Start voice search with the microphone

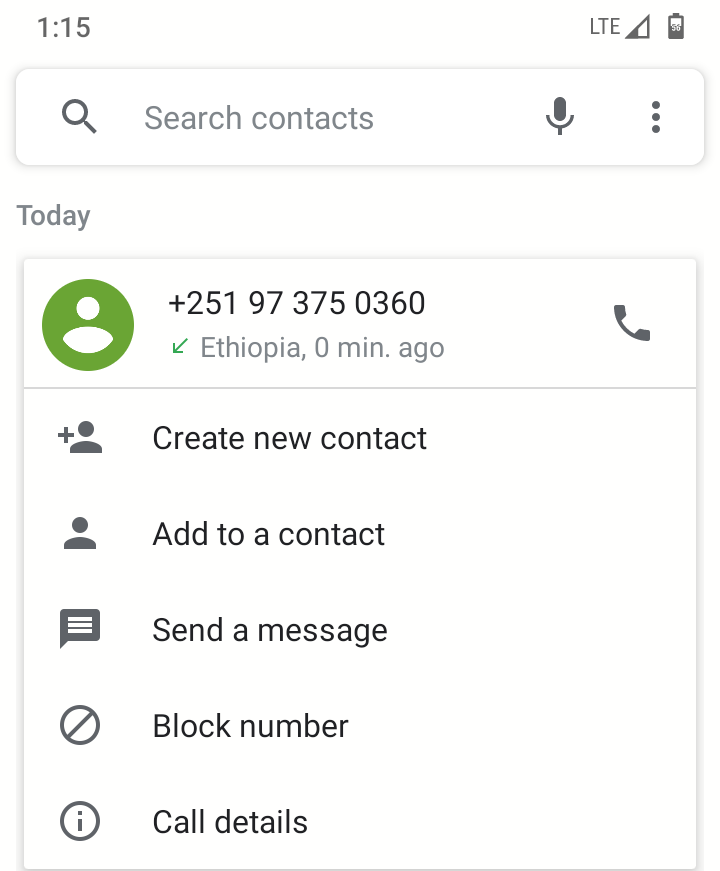click(x=560, y=117)
